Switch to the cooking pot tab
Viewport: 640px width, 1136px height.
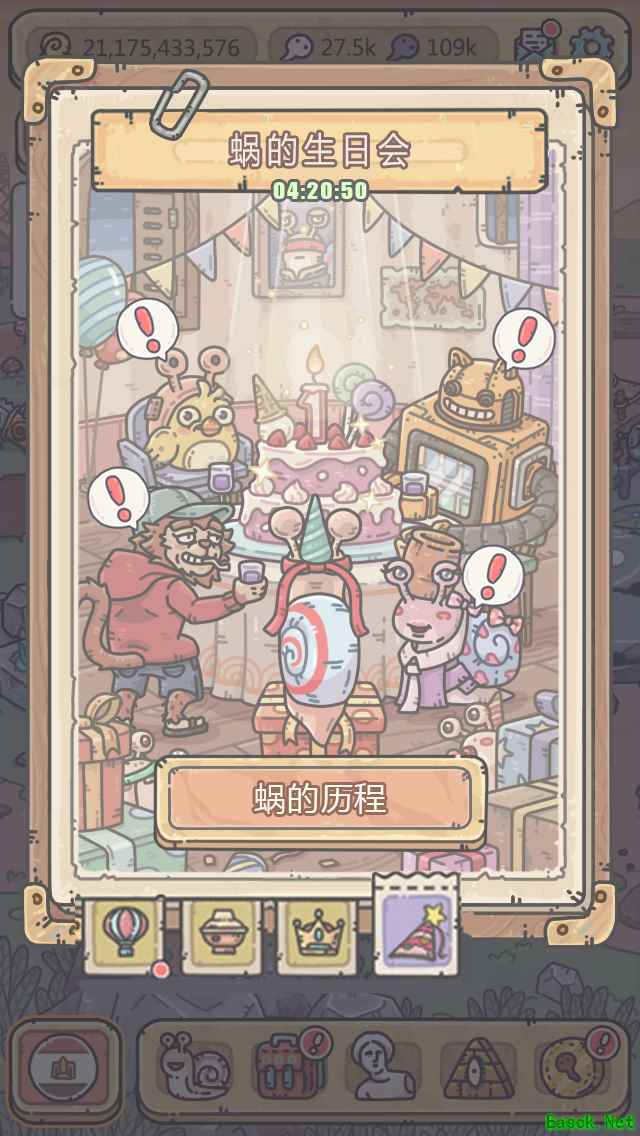[220, 931]
